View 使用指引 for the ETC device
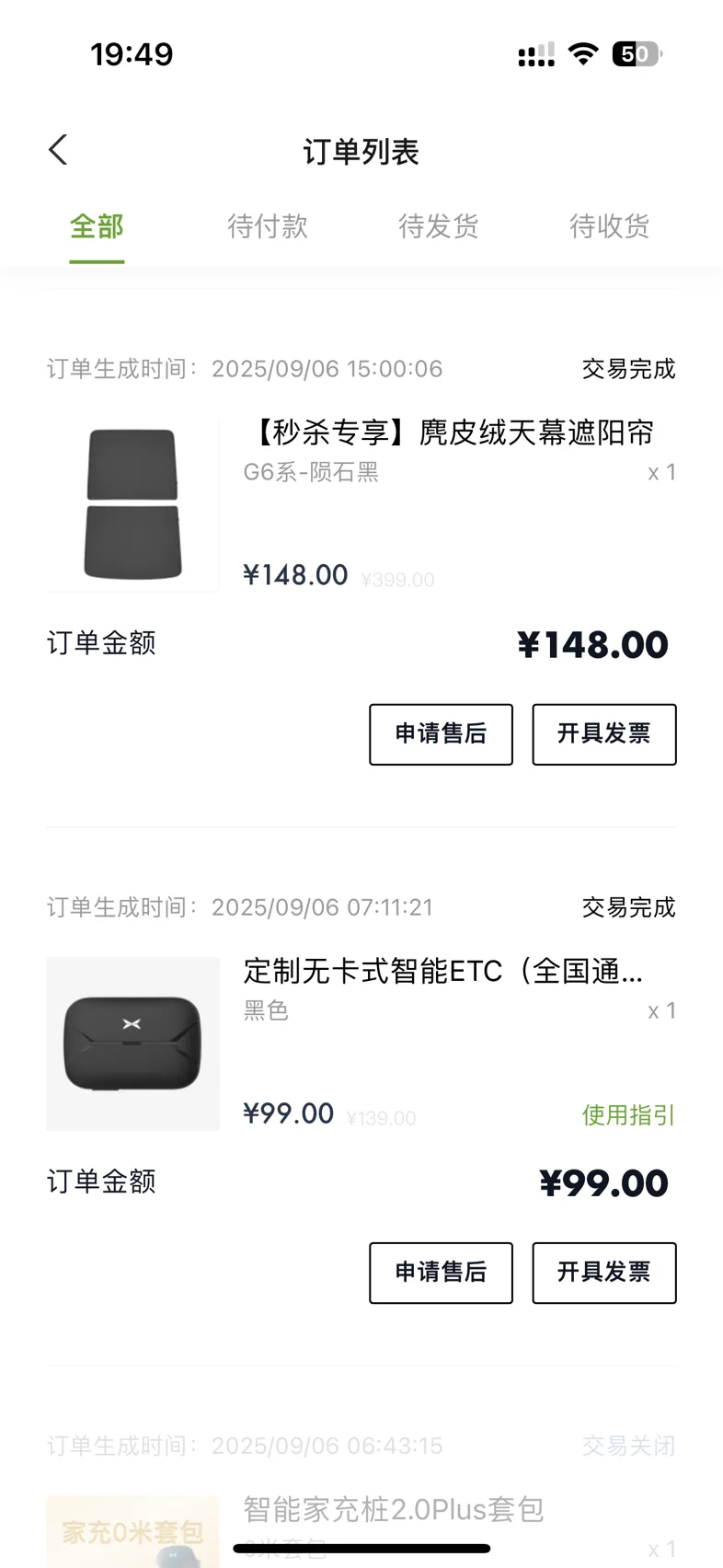 [x=628, y=1115]
